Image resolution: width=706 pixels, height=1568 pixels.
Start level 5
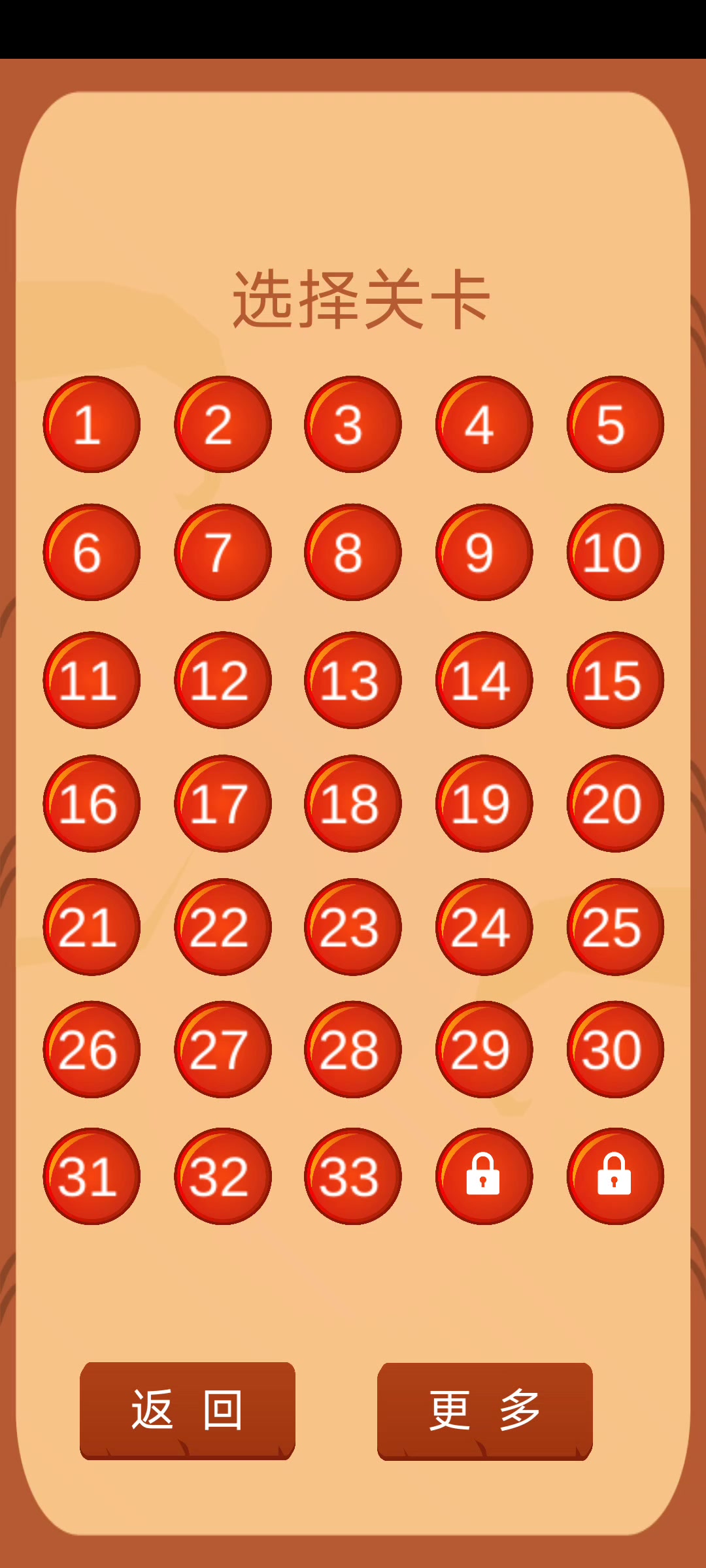(615, 425)
